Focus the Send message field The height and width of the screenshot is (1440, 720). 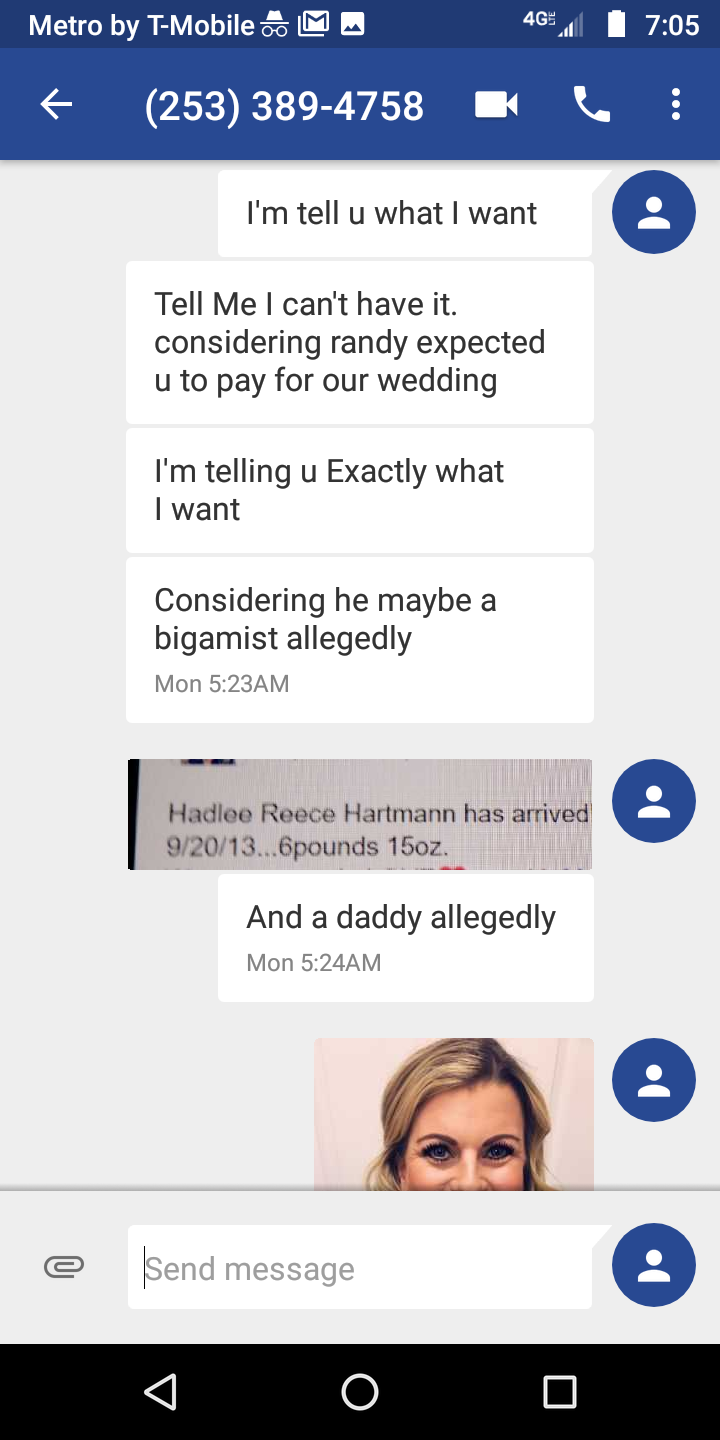(x=360, y=1268)
